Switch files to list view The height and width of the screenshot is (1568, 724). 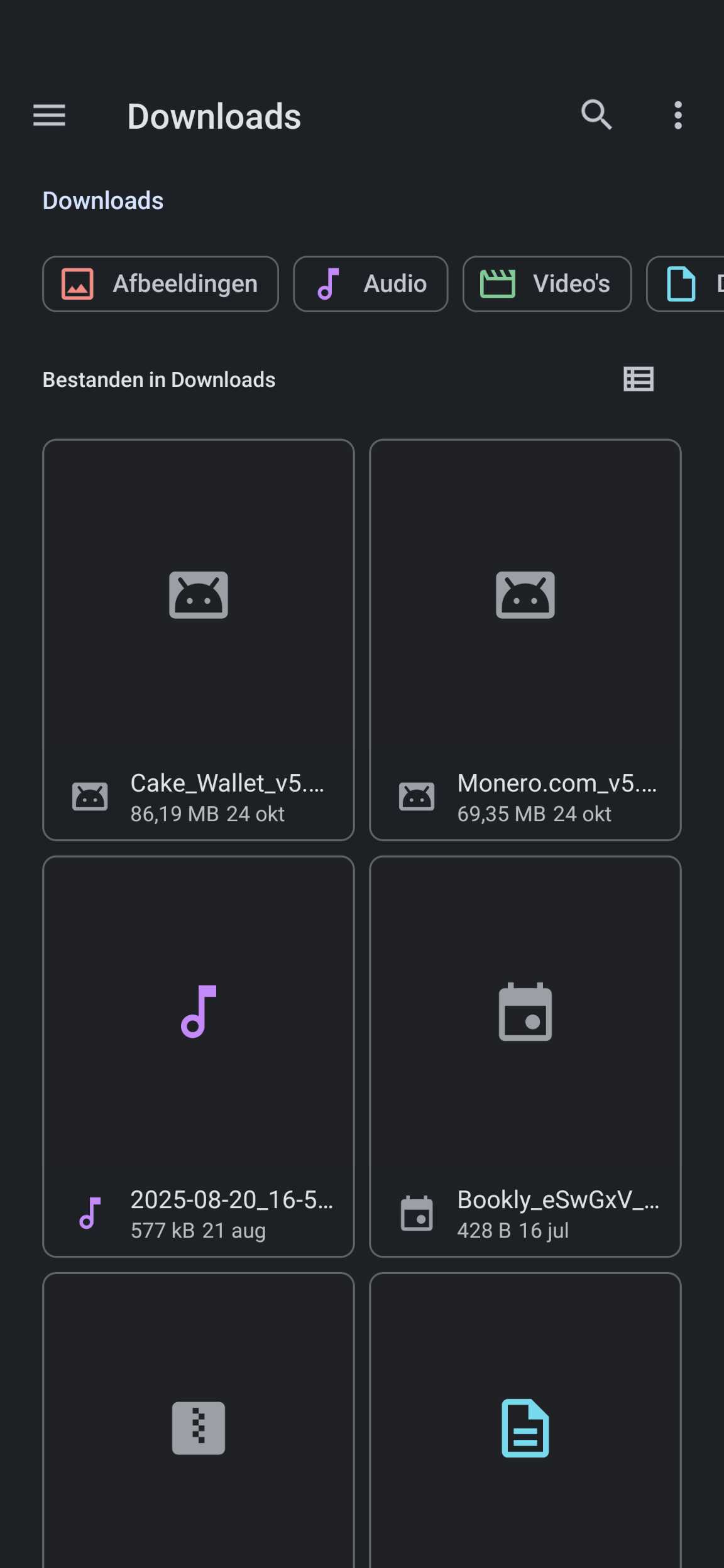639,379
